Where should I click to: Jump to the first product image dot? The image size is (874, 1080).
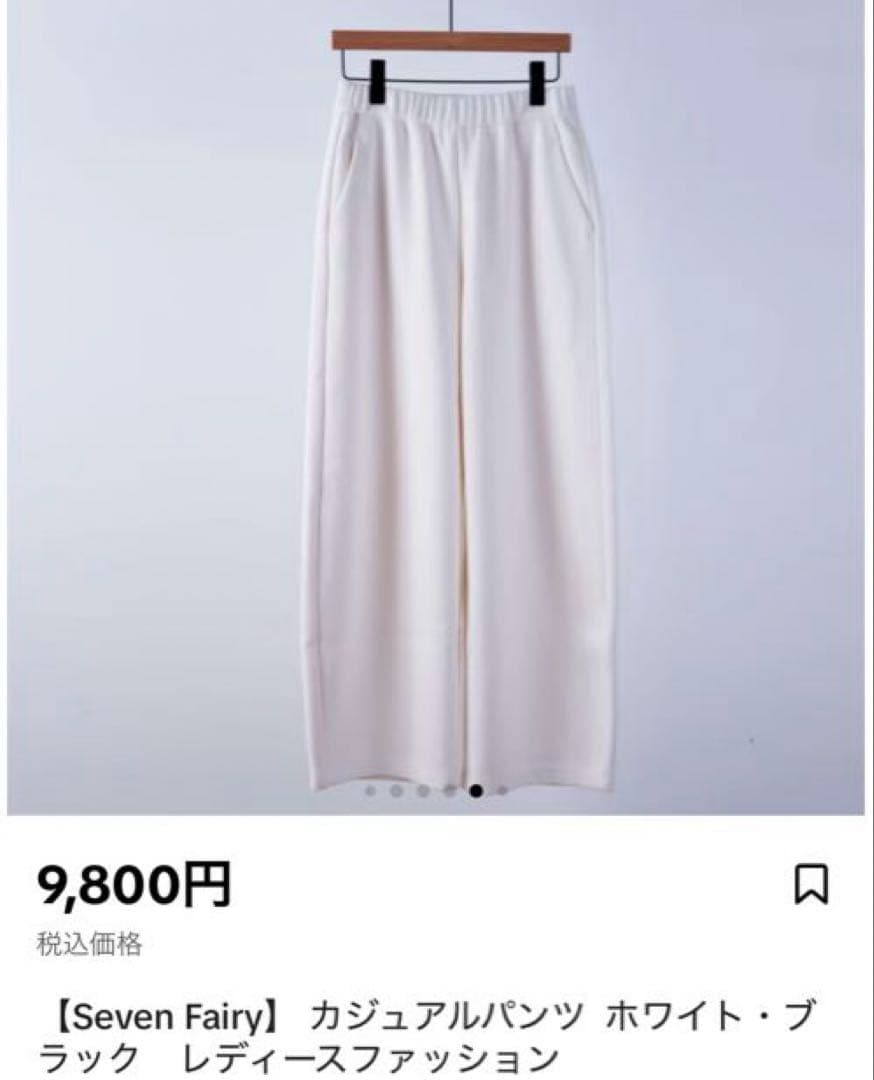click(371, 791)
